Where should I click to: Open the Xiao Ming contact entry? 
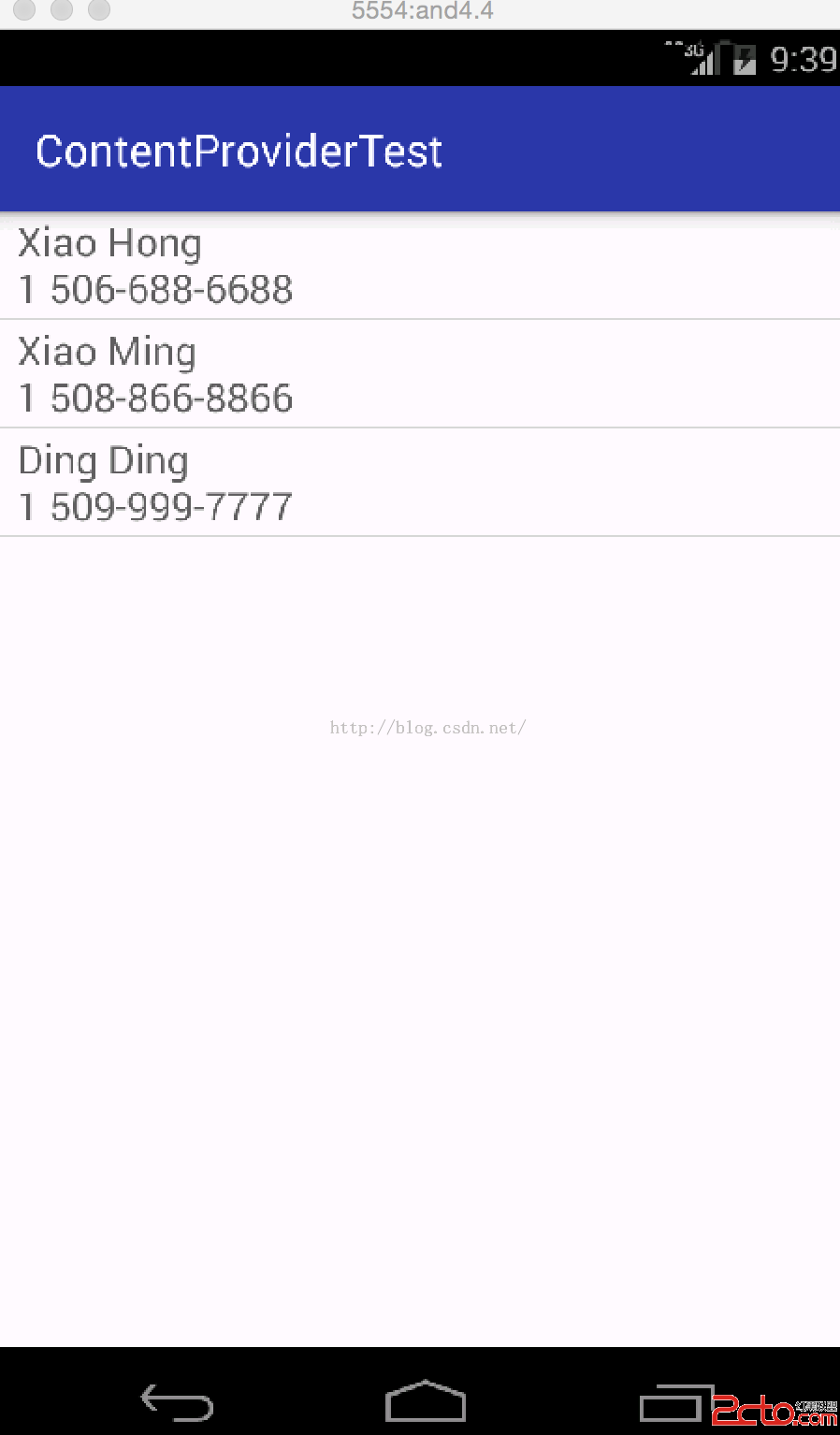pyautogui.click(x=420, y=374)
